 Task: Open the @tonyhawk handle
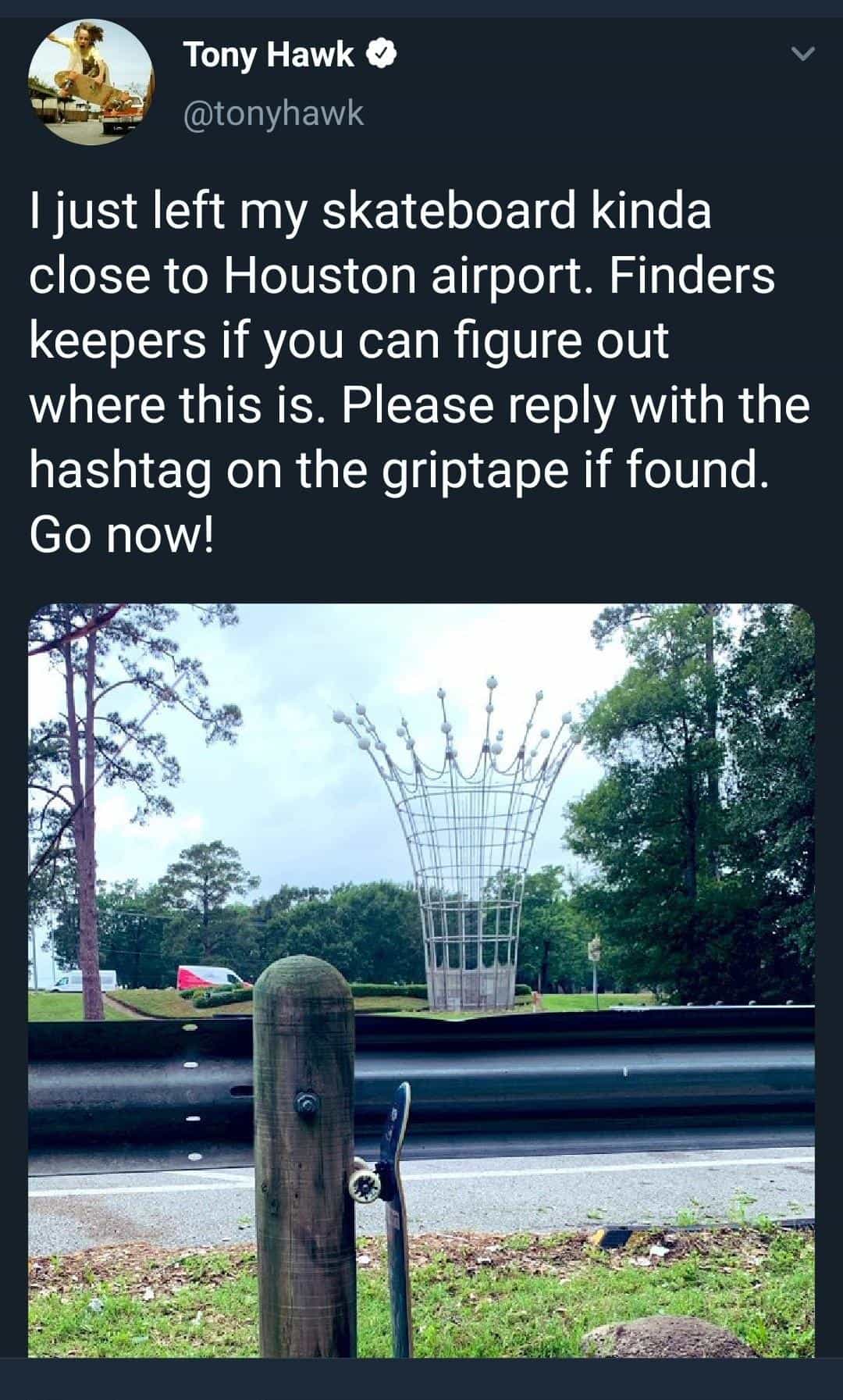point(273,114)
